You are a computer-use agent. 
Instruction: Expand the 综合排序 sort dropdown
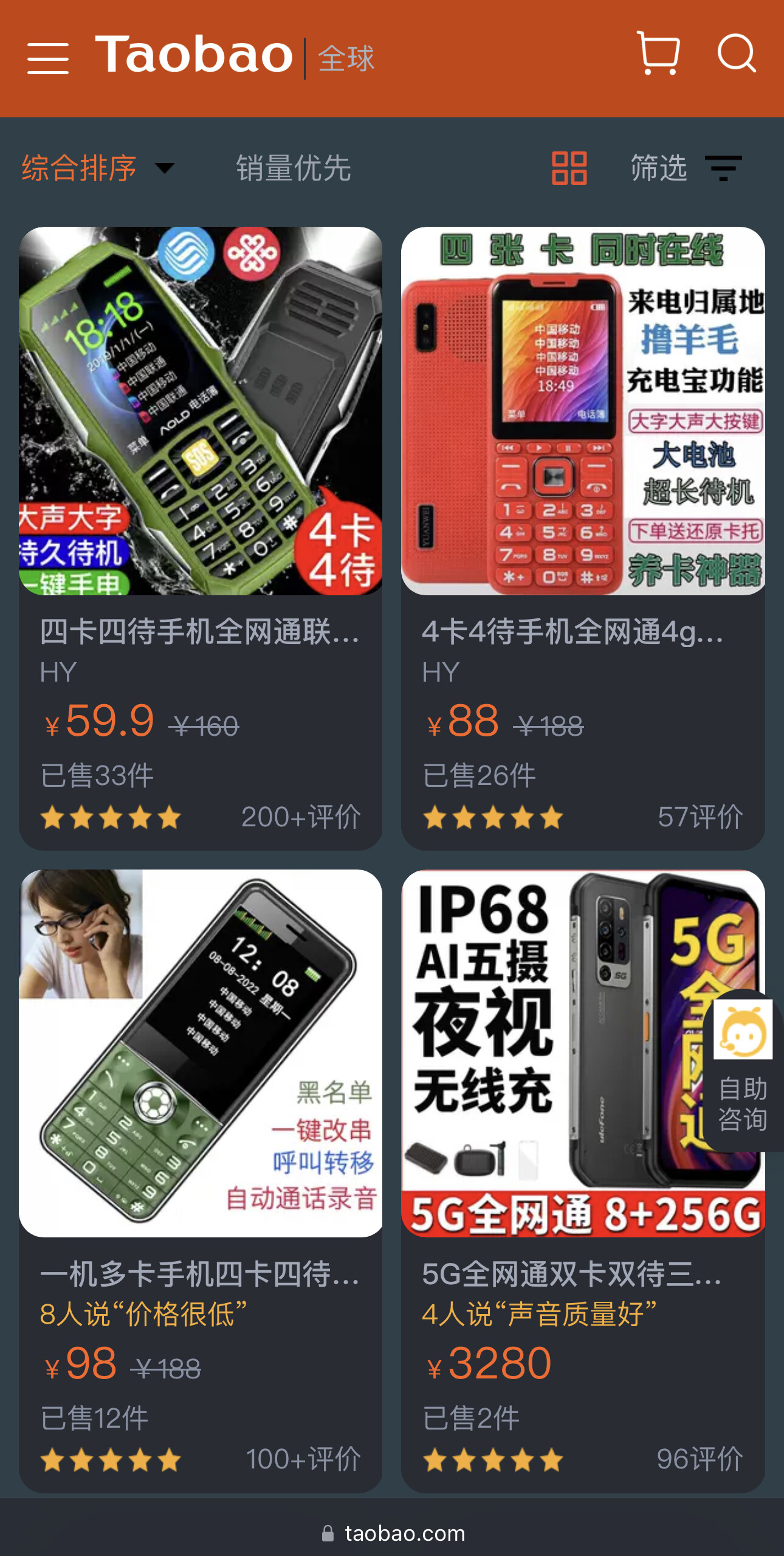[x=97, y=168]
